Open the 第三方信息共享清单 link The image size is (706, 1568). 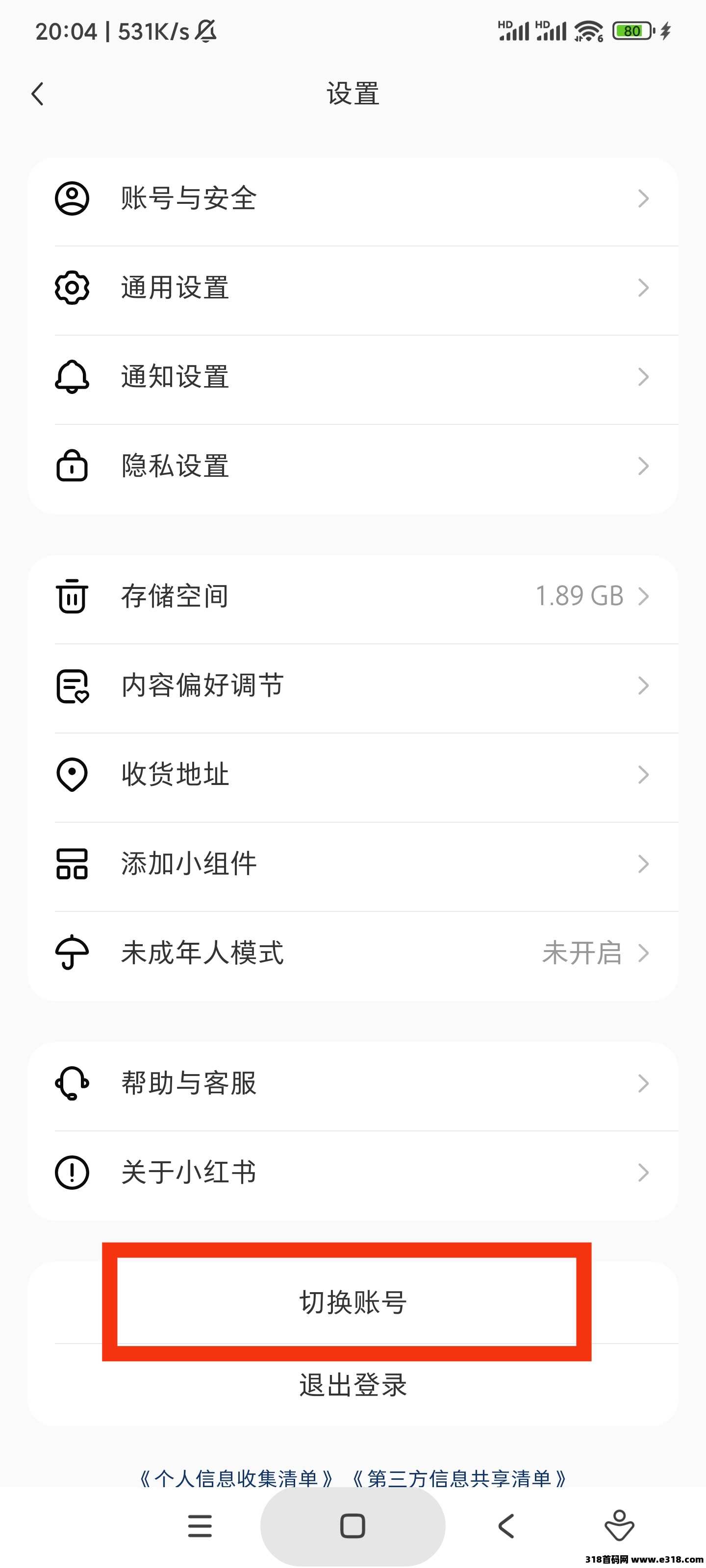click(x=459, y=1478)
